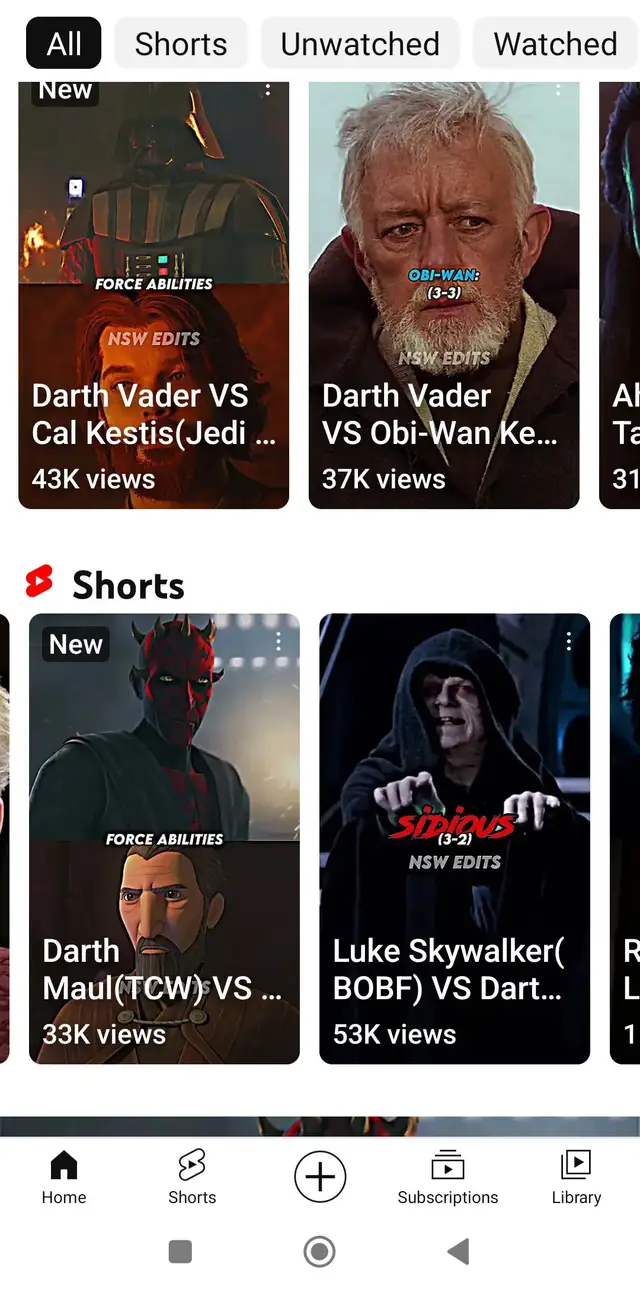Open Darth Vader VS Obi-Wan Kenobi short
The image size is (640, 1292).
443,300
